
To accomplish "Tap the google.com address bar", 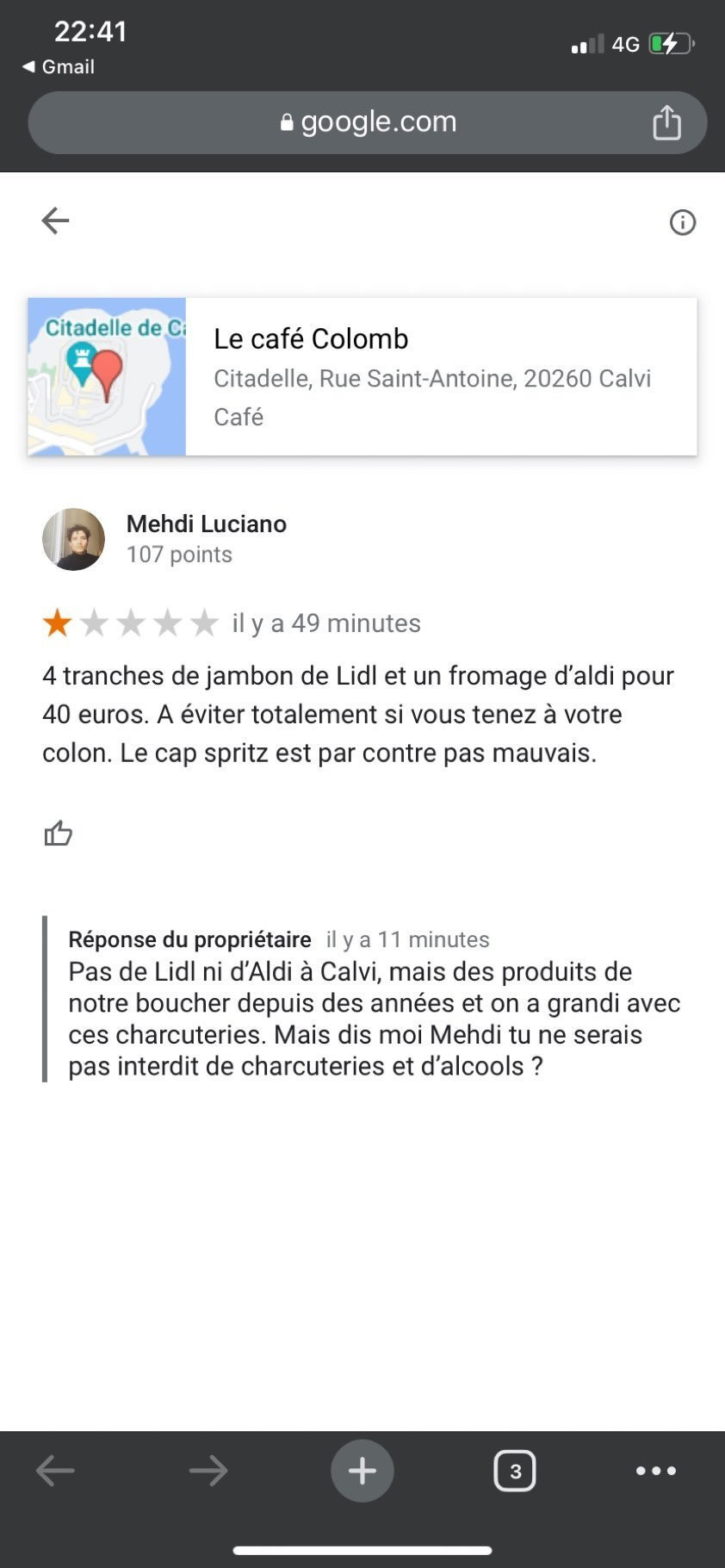I will [368, 122].
